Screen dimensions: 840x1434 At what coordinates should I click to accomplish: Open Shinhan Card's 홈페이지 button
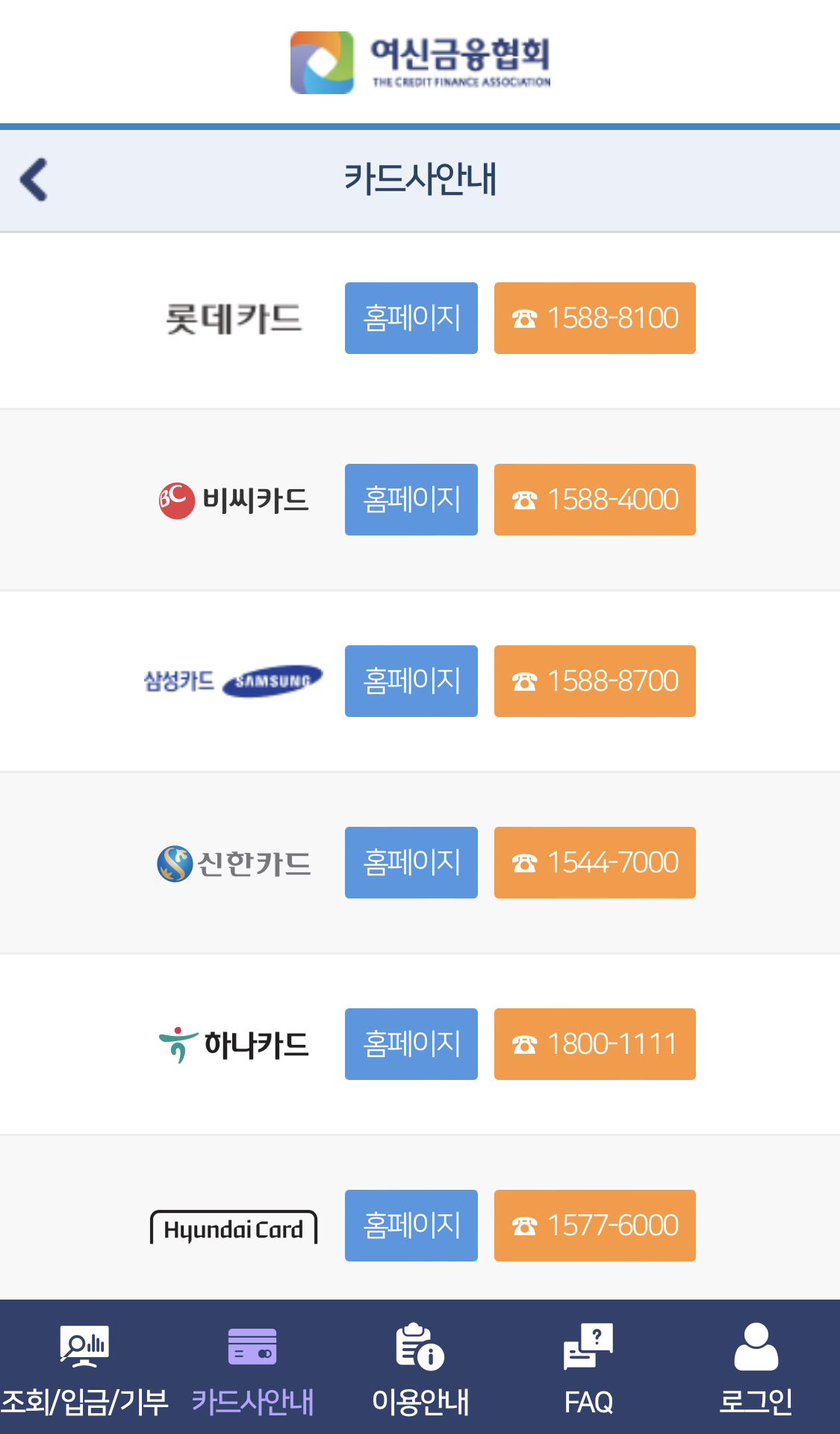[411, 863]
